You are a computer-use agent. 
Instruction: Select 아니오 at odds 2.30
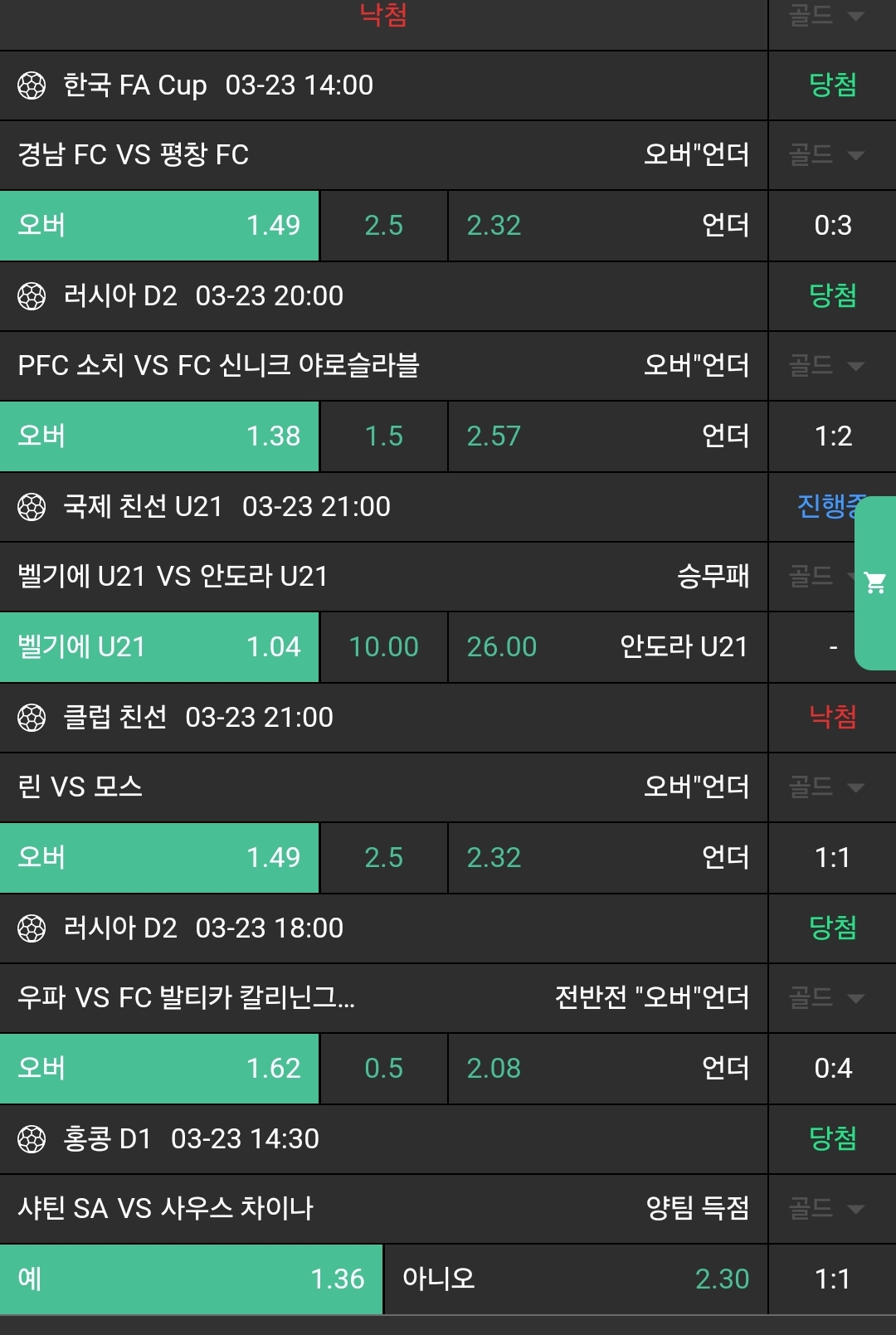point(576,1279)
